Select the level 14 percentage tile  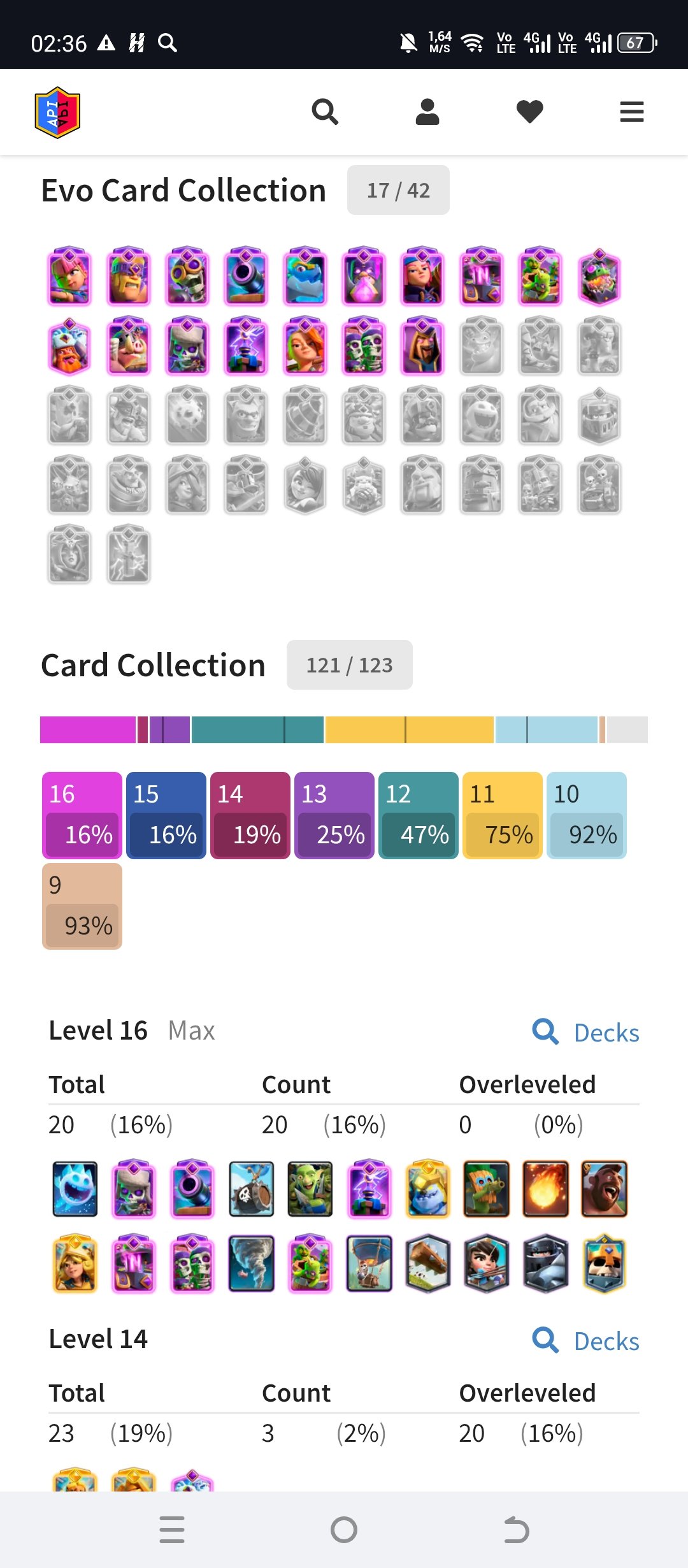pos(250,815)
